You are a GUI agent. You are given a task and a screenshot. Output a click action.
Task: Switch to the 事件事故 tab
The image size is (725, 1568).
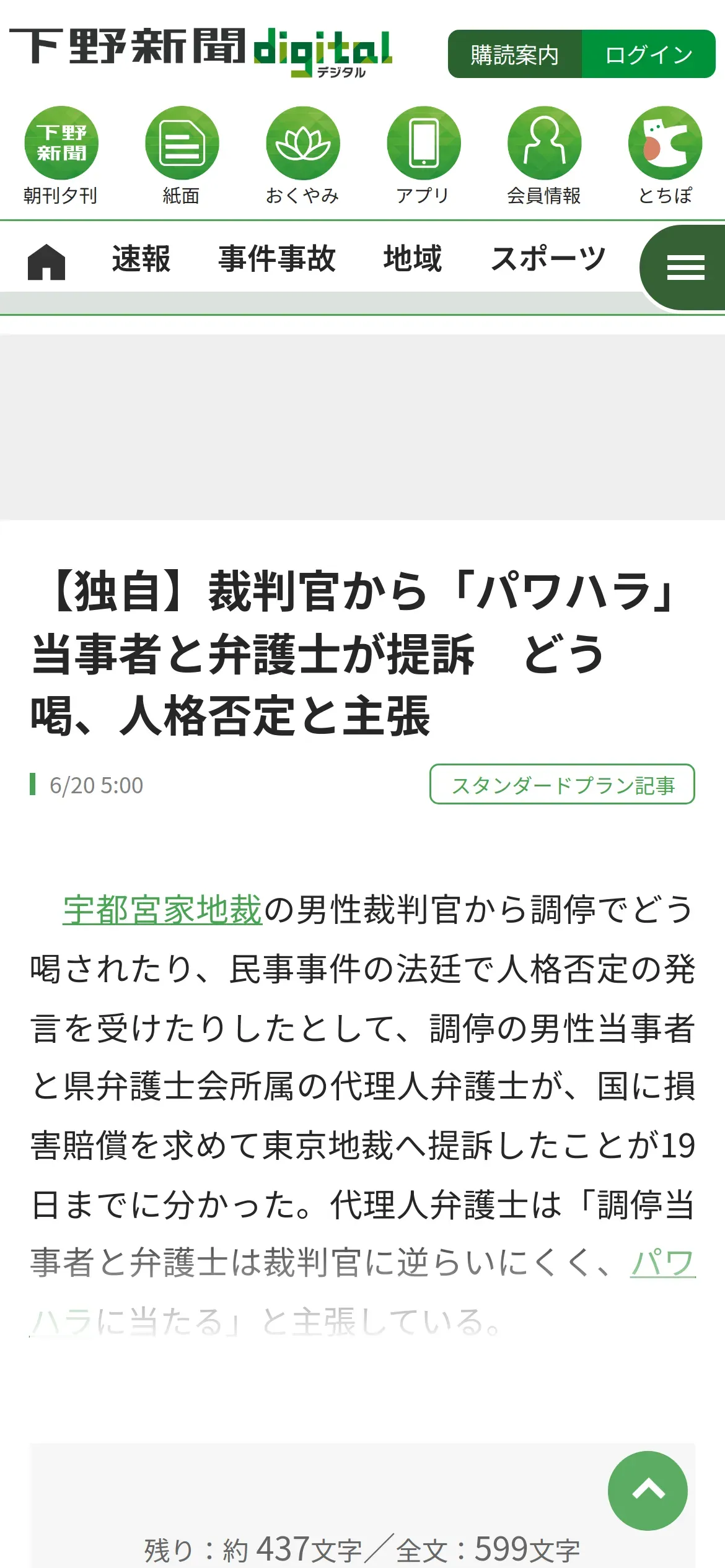pyautogui.click(x=277, y=259)
